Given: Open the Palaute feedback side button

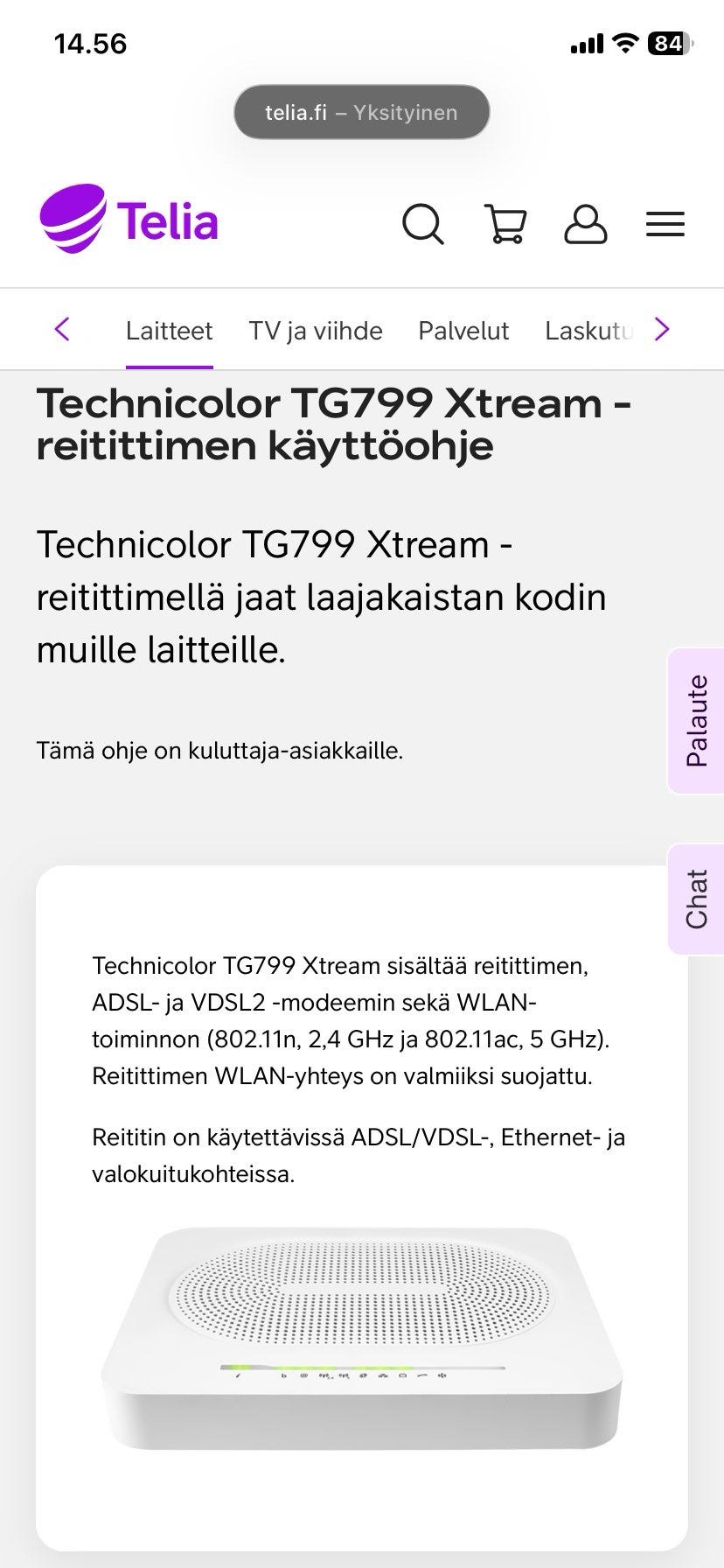Looking at the screenshot, I should [x=696, y=721].
